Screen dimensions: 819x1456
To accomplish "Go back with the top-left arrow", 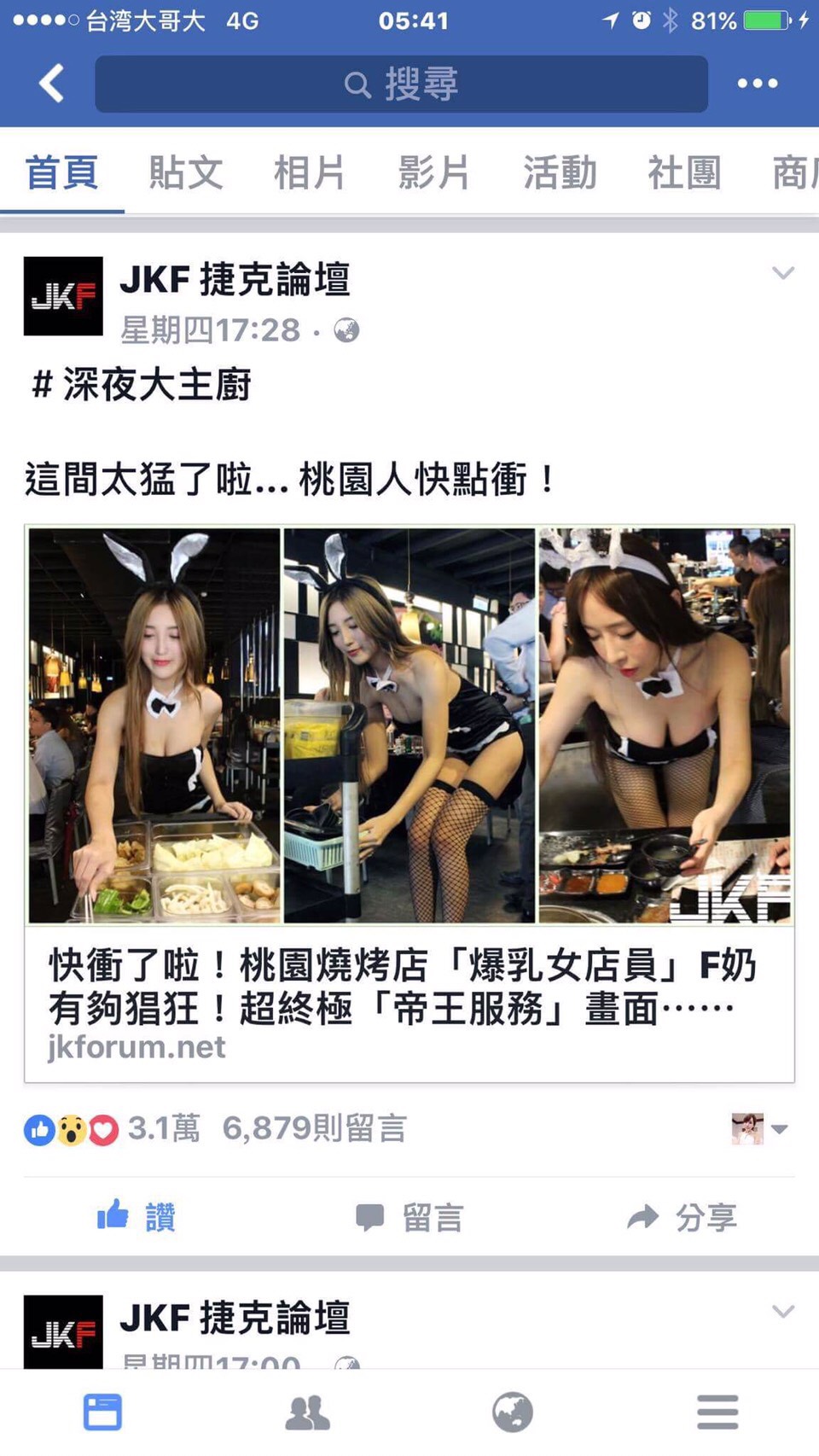I will [51, 84].
